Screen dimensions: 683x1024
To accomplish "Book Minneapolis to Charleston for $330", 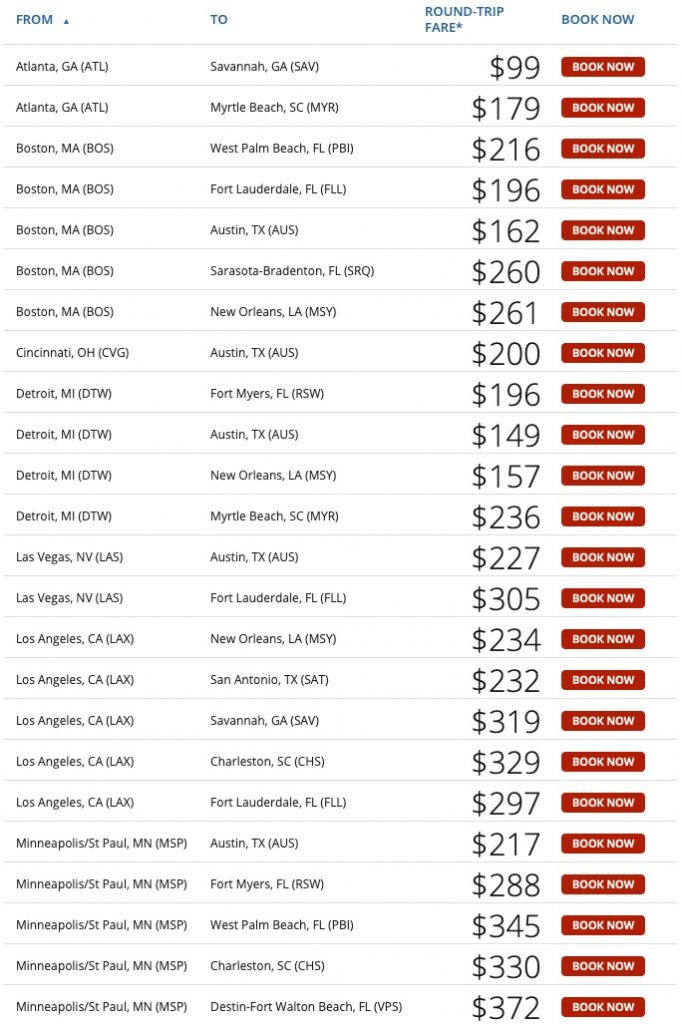I will (603, 966).
